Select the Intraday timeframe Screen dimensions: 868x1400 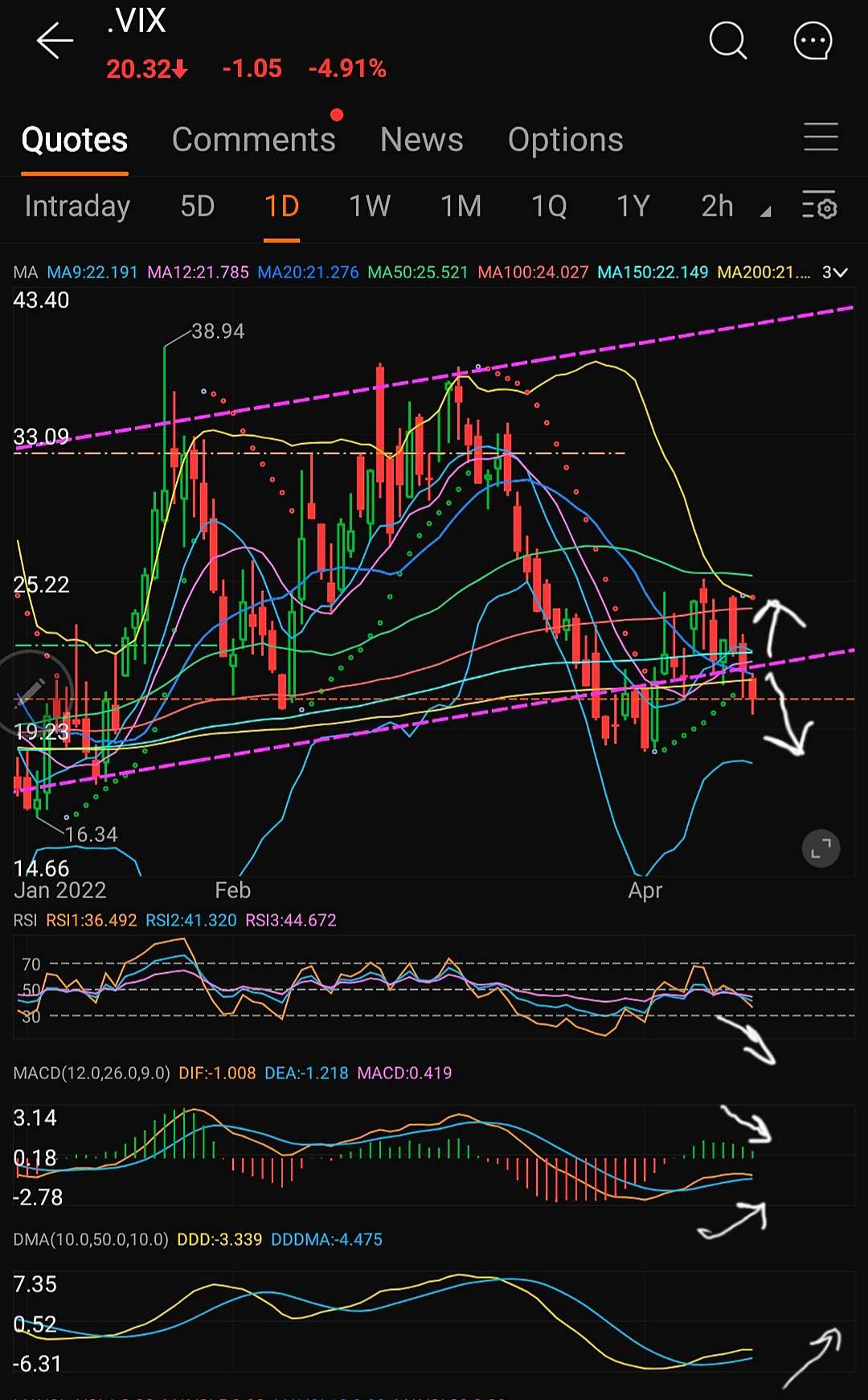pyautogui.click(x=77, y=207)
